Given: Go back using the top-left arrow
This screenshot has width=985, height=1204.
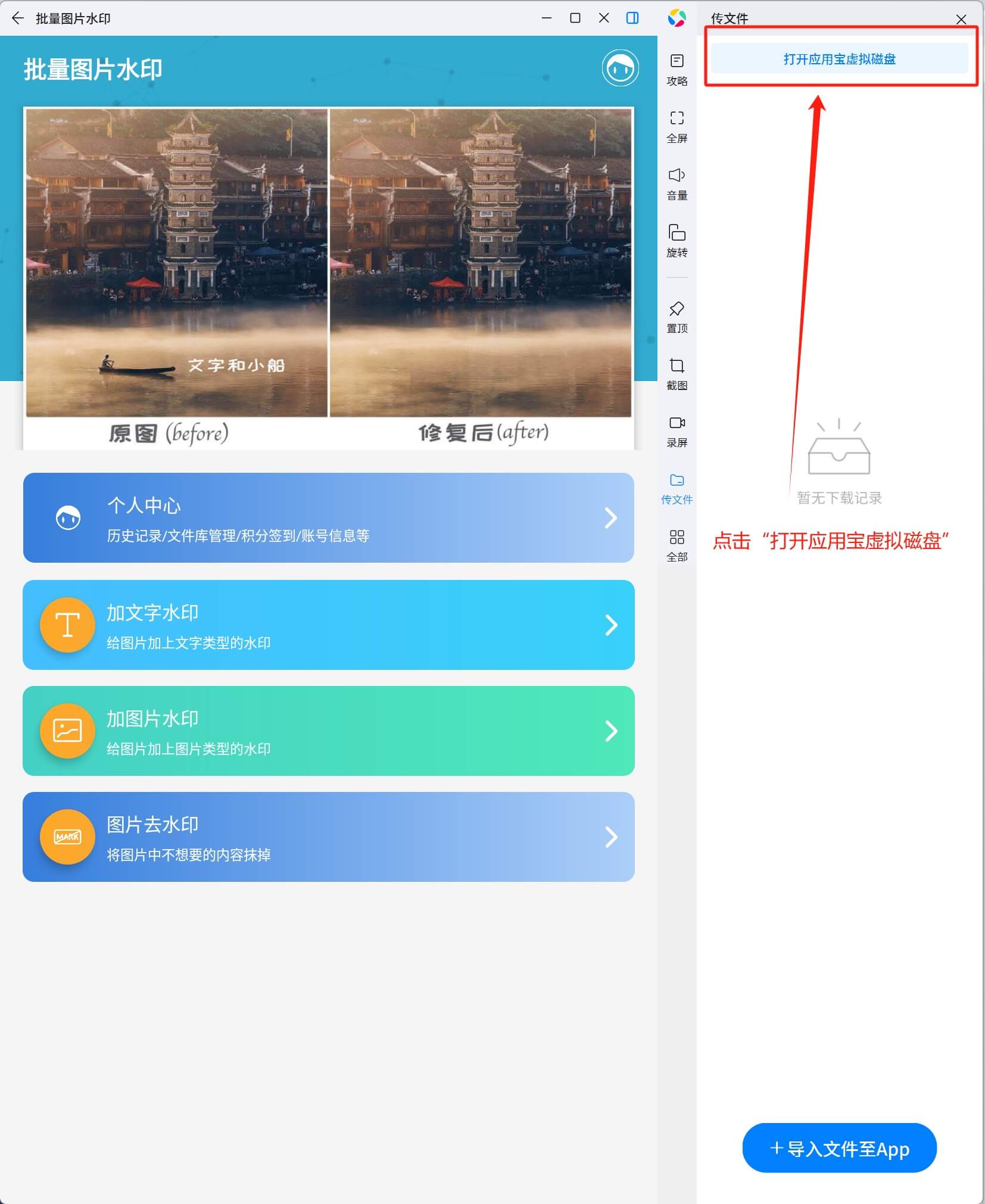Looking at the screenshot, I should click(18, 18).
